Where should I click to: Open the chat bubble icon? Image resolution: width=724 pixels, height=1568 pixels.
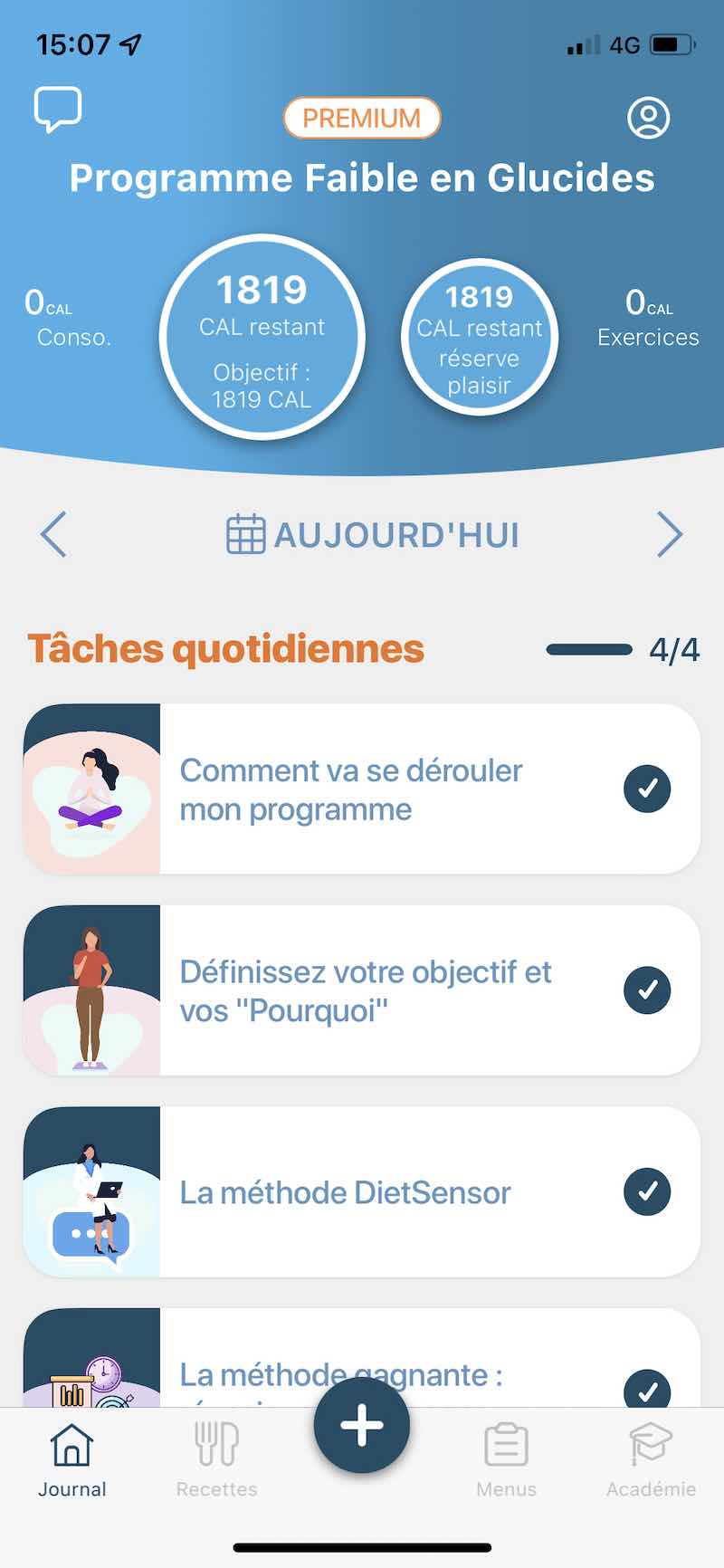[x=58, y=110]
